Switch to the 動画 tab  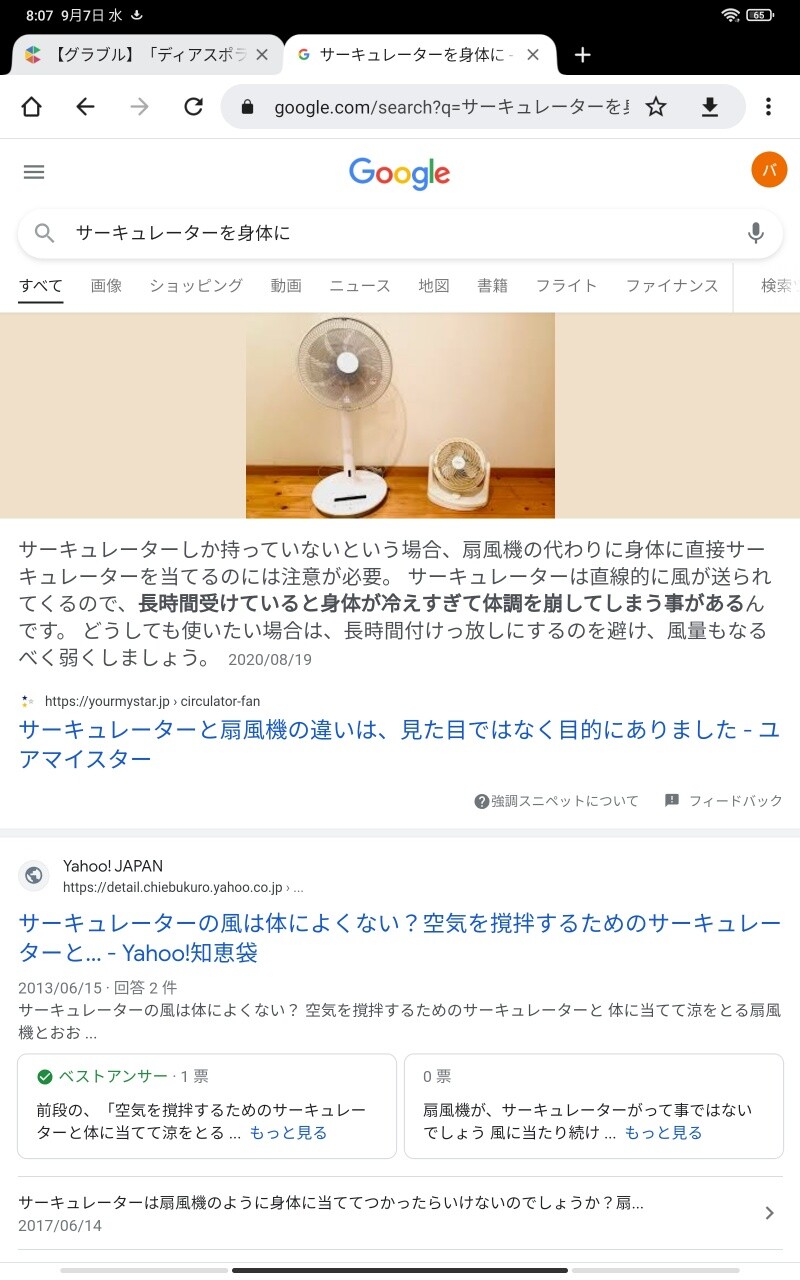pyautogui.click(x=286, y=286)
